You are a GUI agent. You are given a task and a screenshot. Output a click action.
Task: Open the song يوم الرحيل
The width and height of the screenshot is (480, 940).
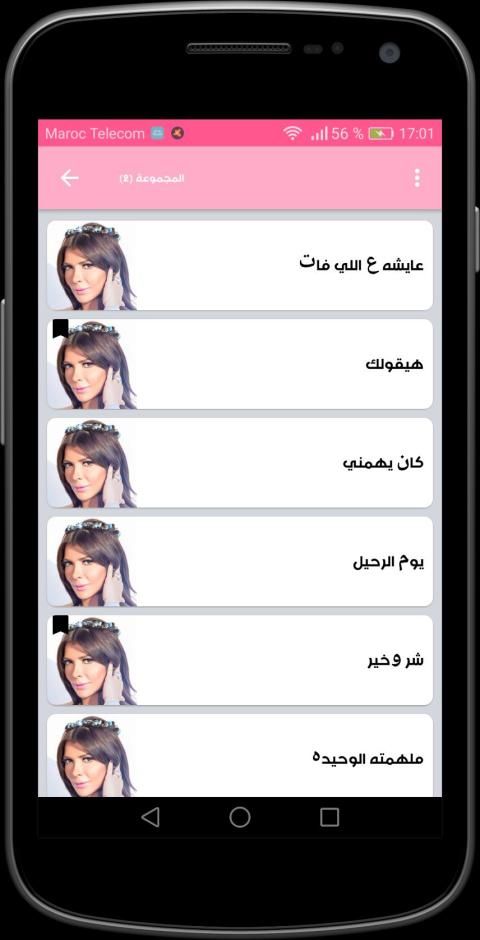[240, 562]
